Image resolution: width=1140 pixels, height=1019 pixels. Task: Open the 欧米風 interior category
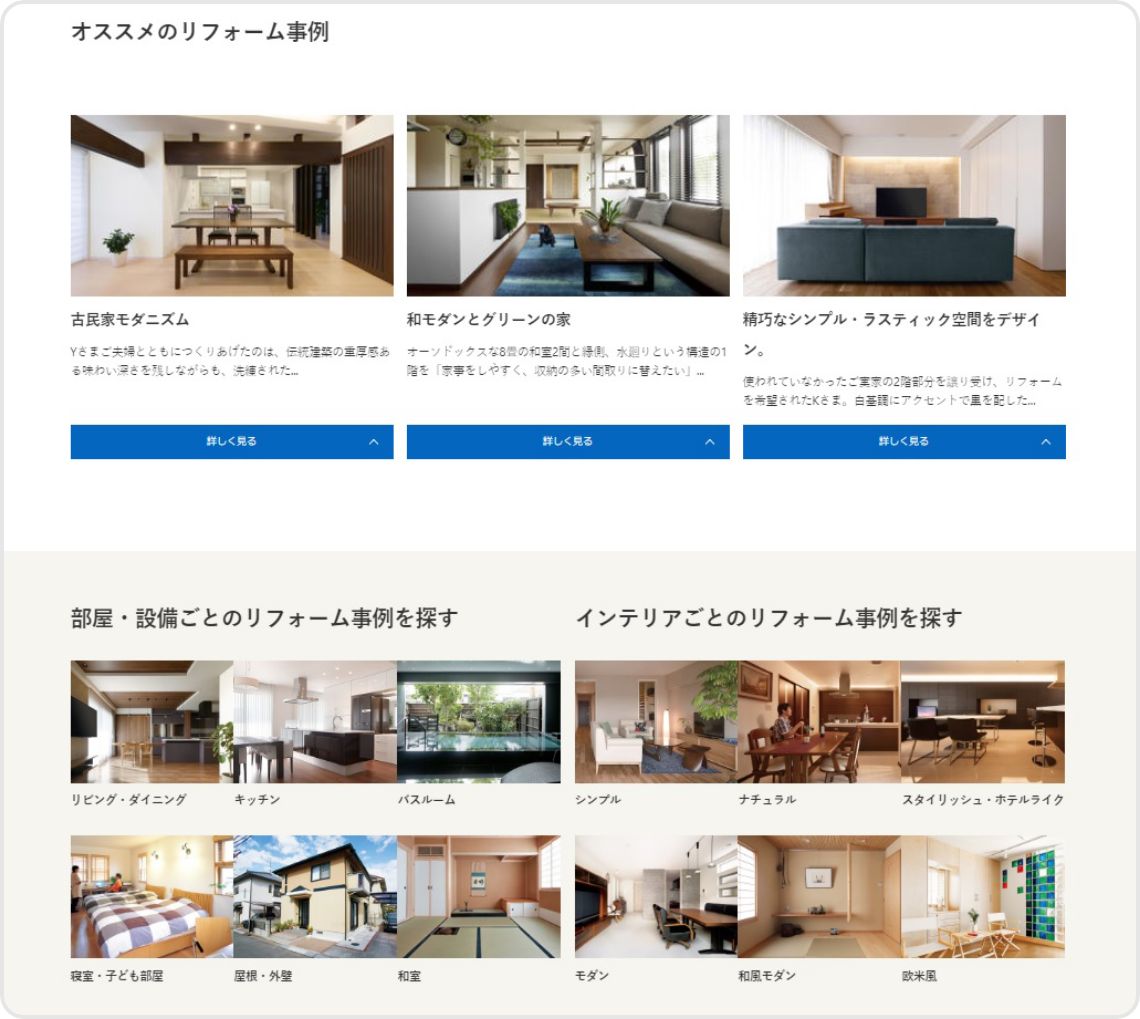click(982, 897)
